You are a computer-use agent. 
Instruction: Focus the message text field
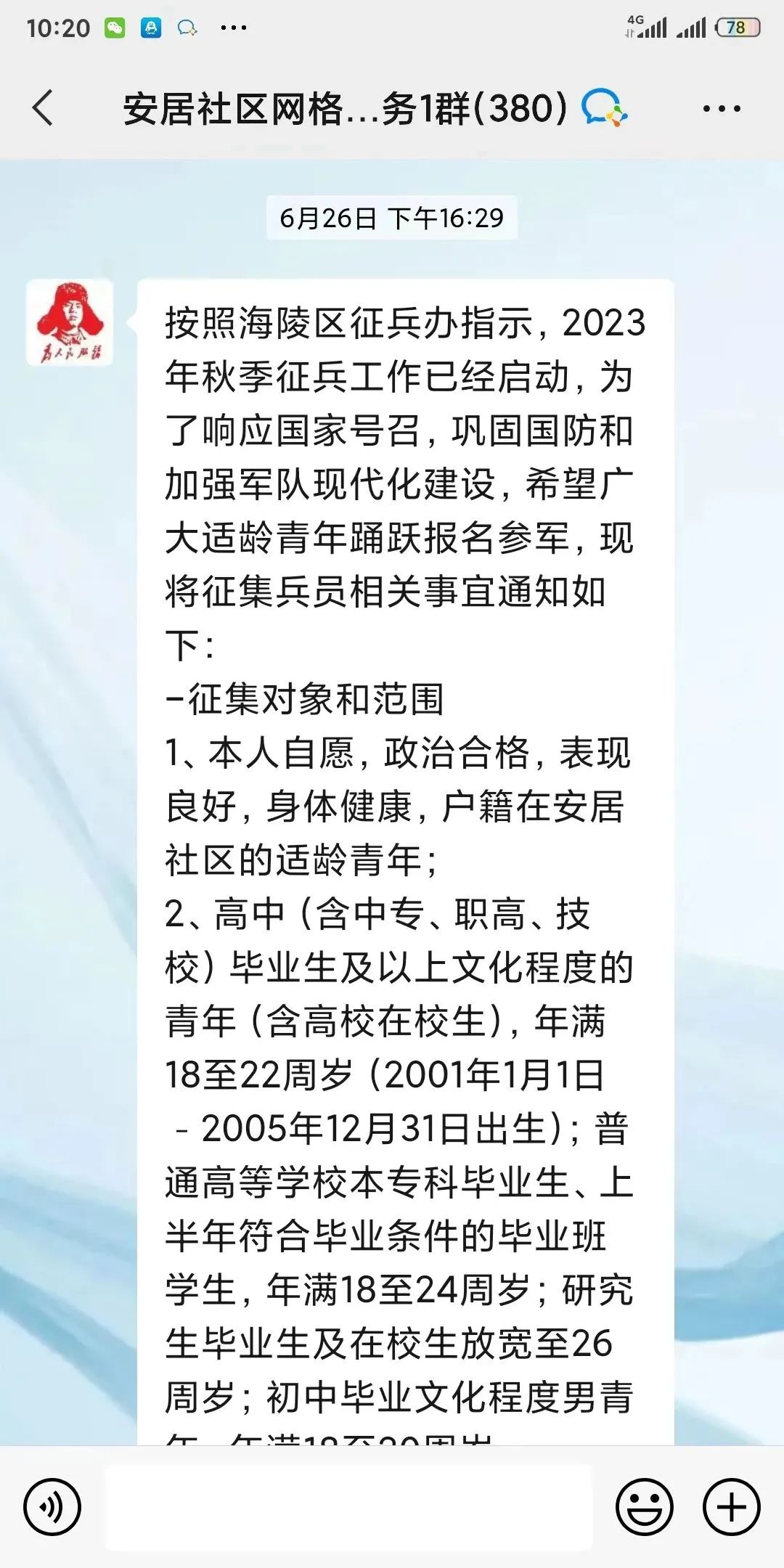(348, 1508)
